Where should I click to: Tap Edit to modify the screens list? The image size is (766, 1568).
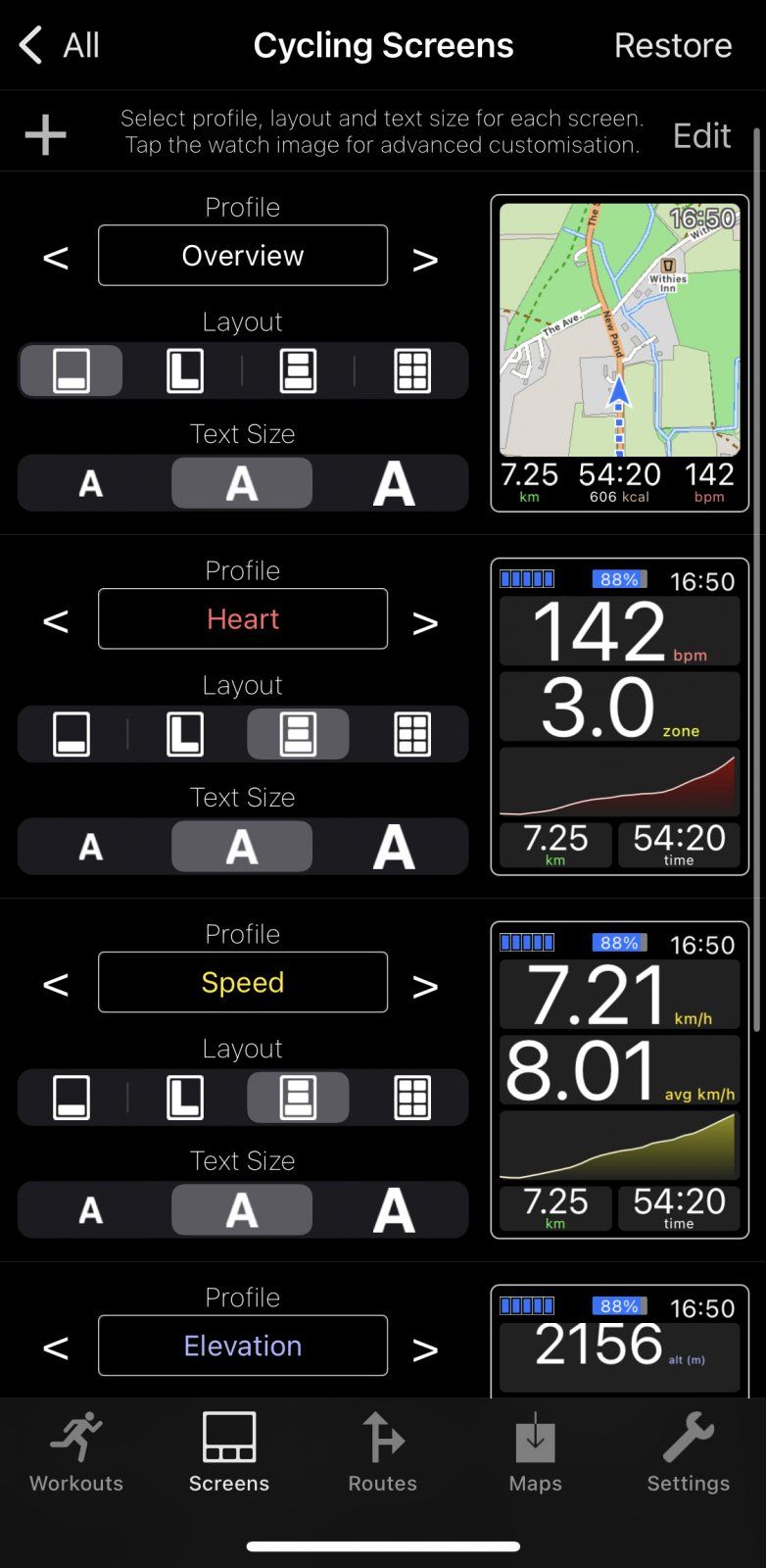click(700, 135)
